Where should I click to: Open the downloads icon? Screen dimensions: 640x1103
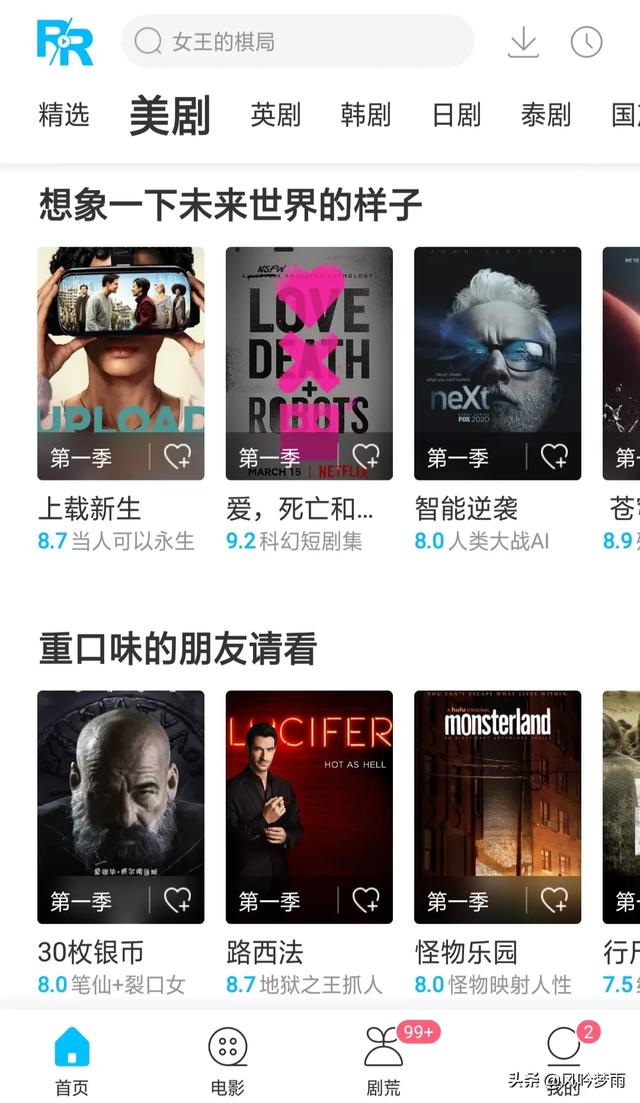(523, 42)
